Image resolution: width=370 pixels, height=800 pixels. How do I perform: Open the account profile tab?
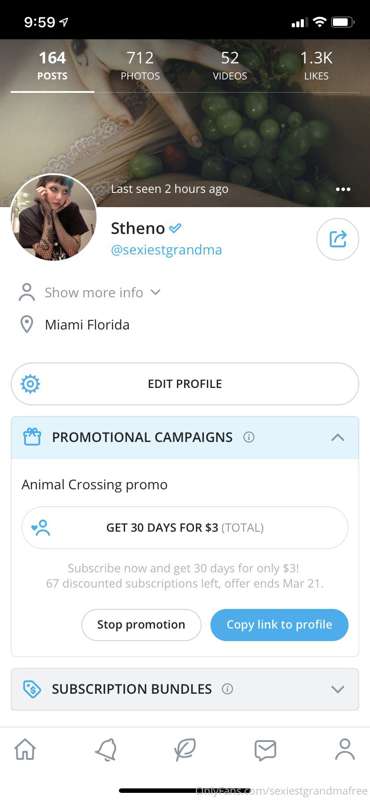[x=344, y=750]
